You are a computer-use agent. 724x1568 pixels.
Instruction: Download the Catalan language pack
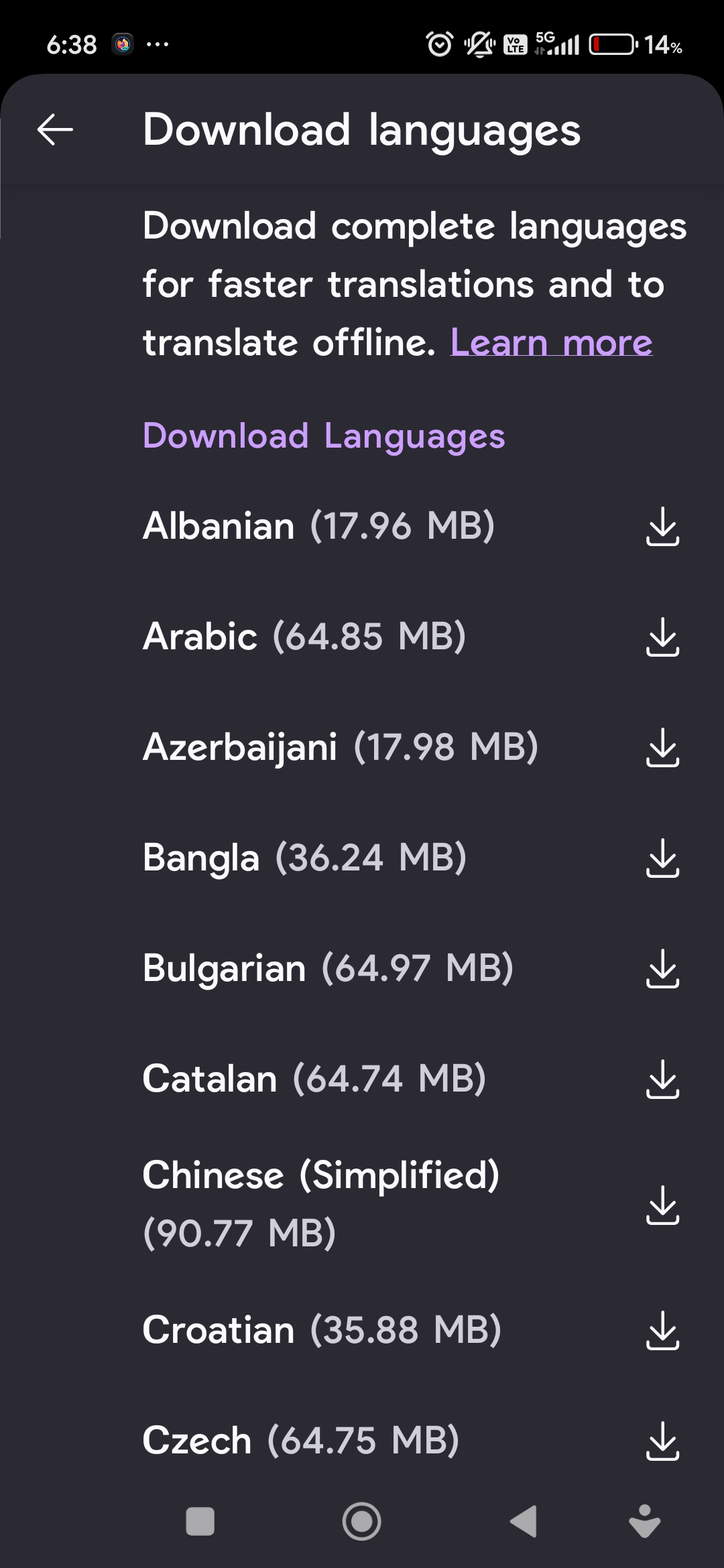point(662,1079)
